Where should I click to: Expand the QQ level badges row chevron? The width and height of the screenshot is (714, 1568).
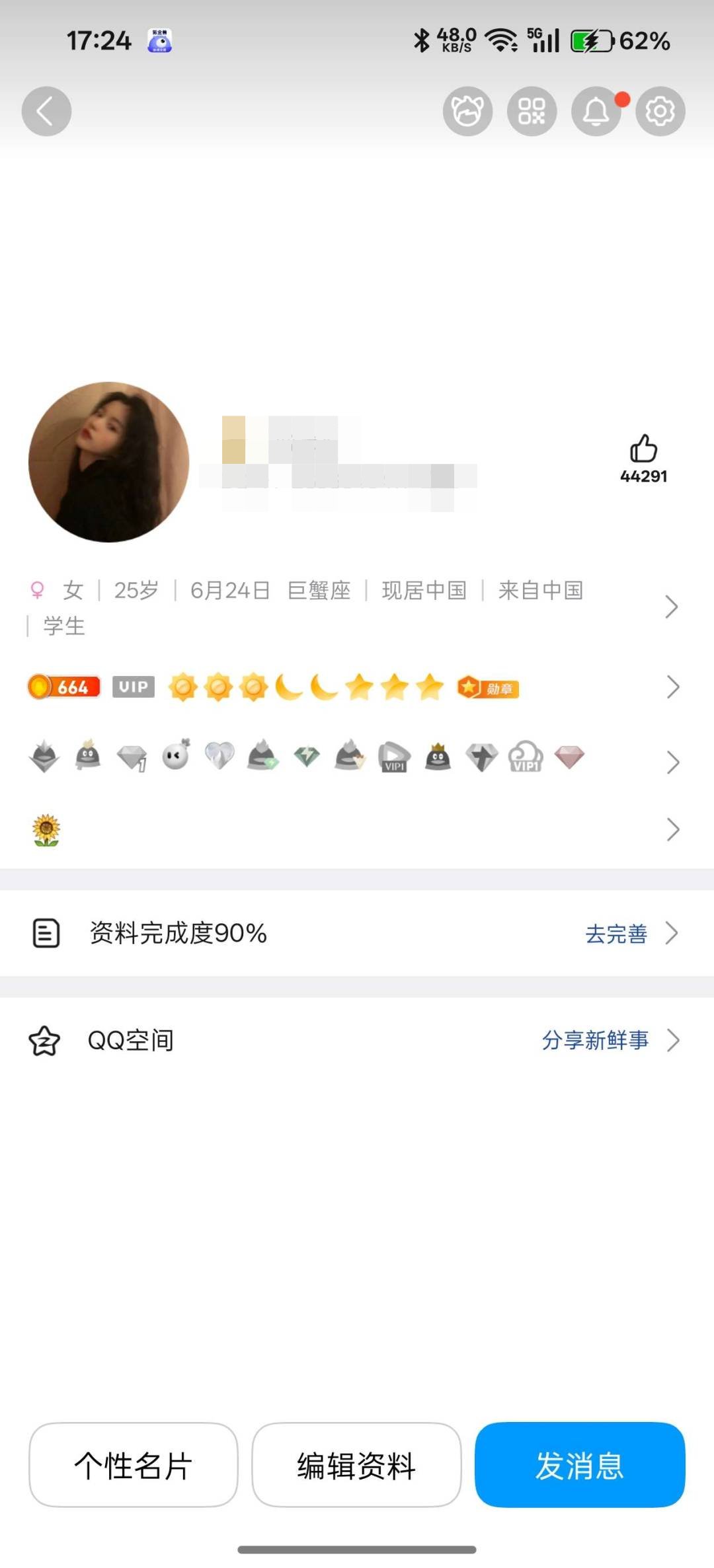[x=673, y=688]
